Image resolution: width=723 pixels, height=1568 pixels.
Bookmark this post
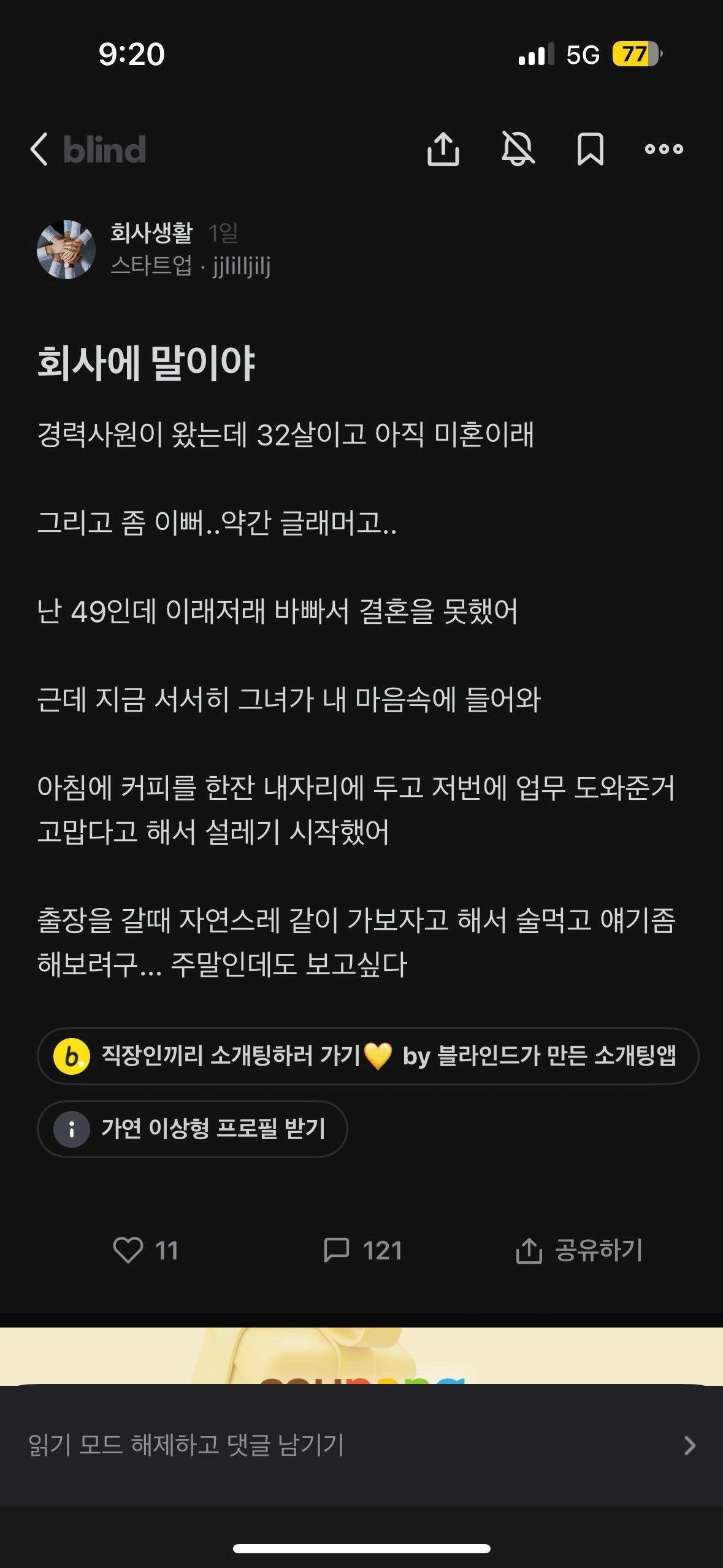(x=590, y=149)
